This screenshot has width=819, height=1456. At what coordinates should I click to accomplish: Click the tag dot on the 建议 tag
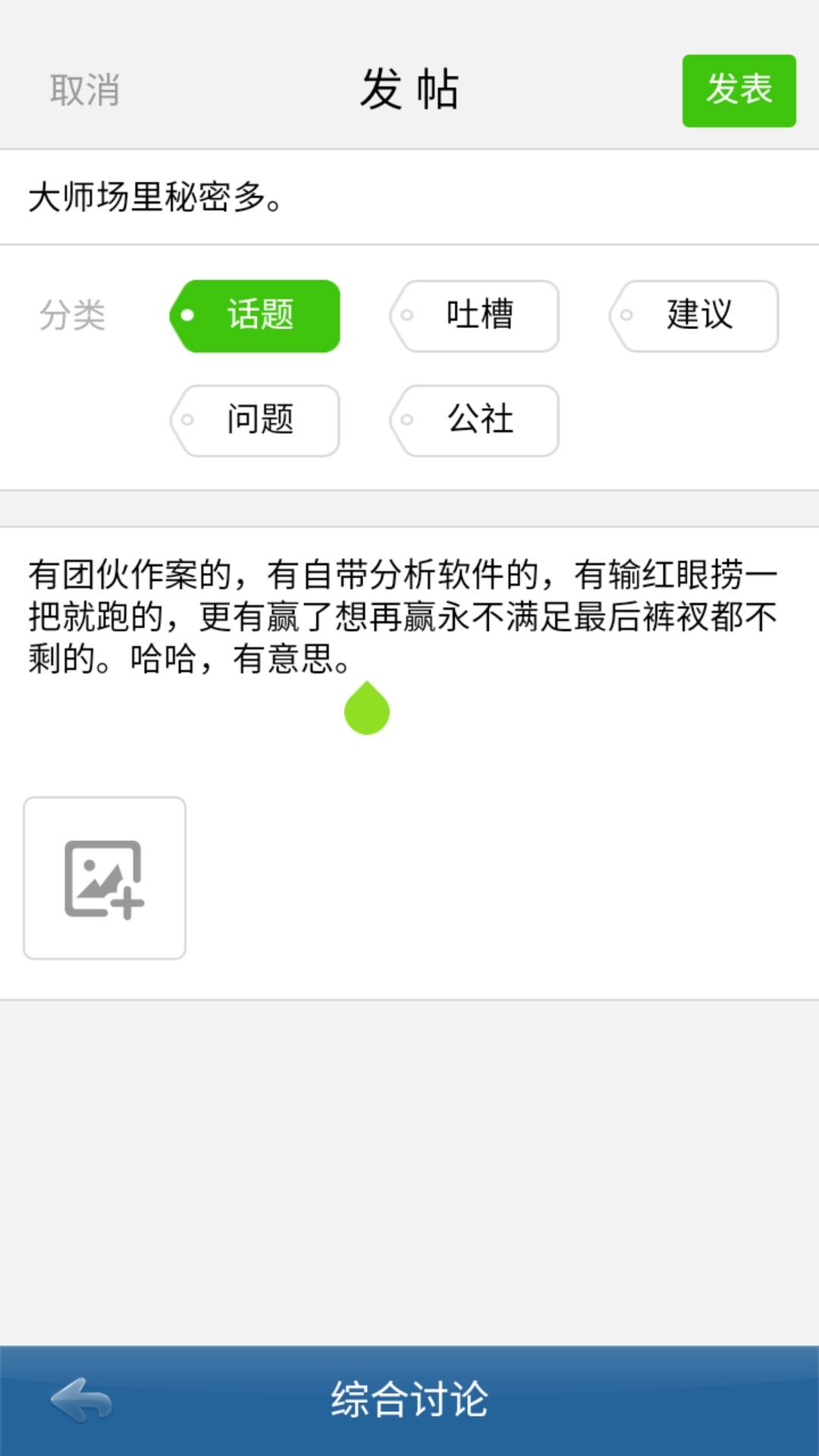(x=626, y=315)
